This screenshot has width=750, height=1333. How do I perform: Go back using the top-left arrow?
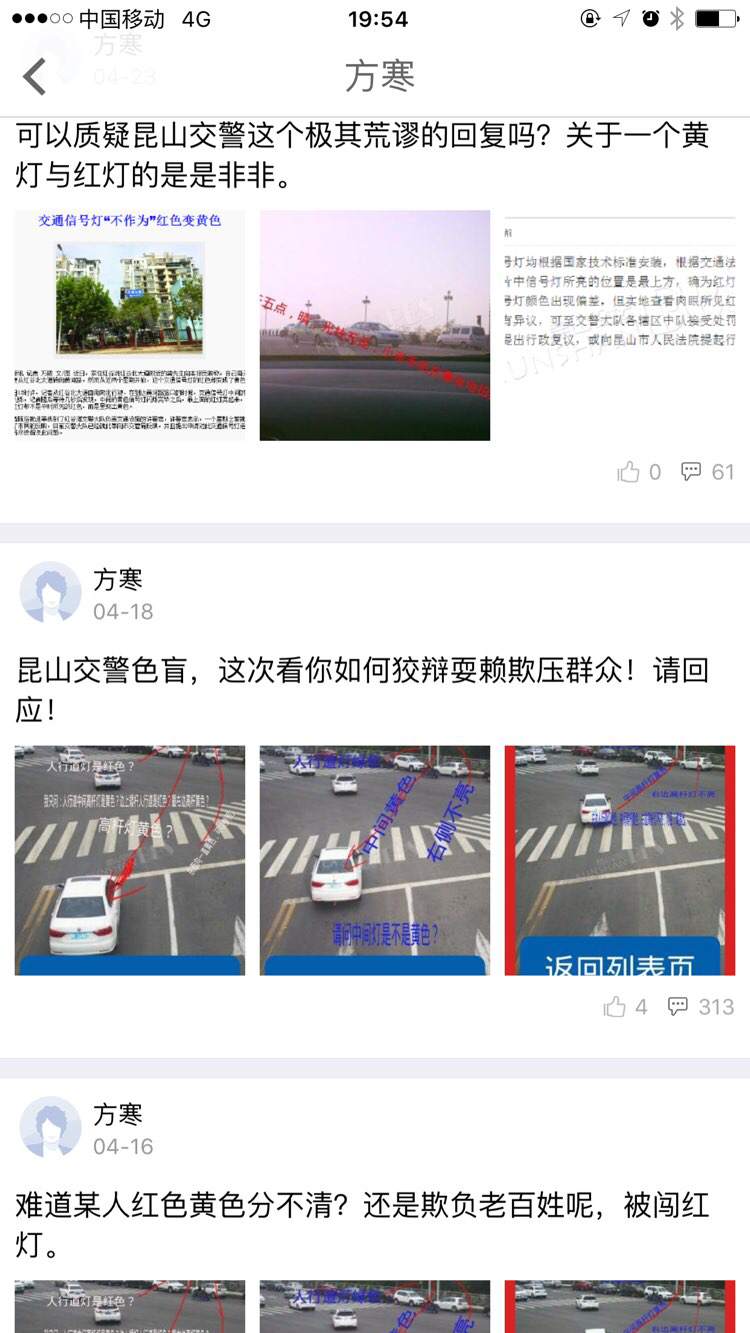pos(35,76)
